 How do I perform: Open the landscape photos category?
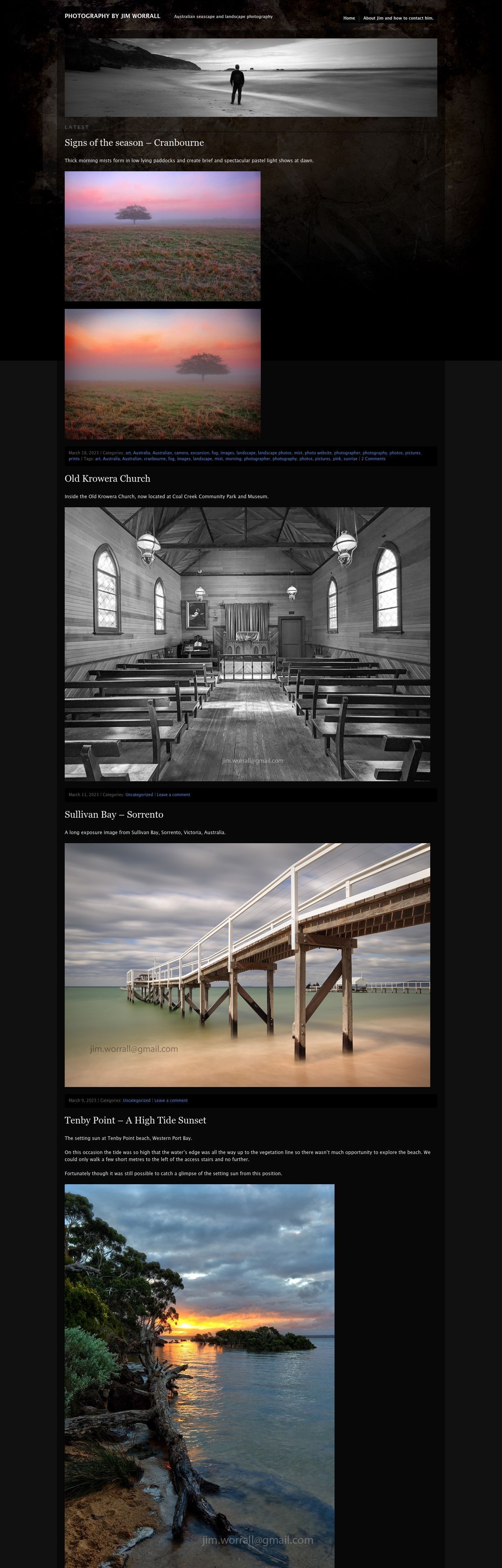coord(275,453)
